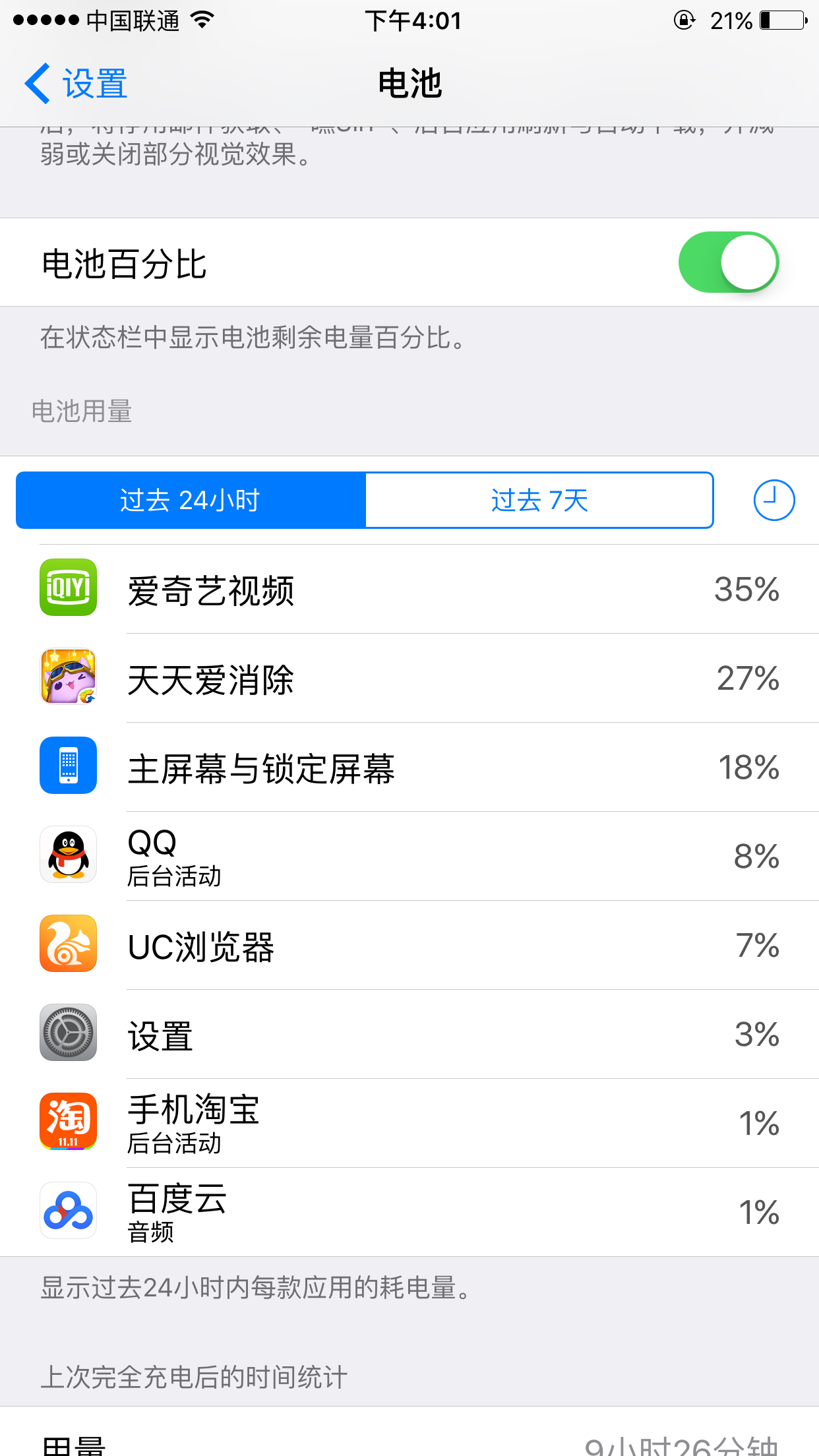This screenshot has width=819, height=1456.
Task: Tap the clock icon for usage times
Action: pyautogui.click(x=773, y=501)
